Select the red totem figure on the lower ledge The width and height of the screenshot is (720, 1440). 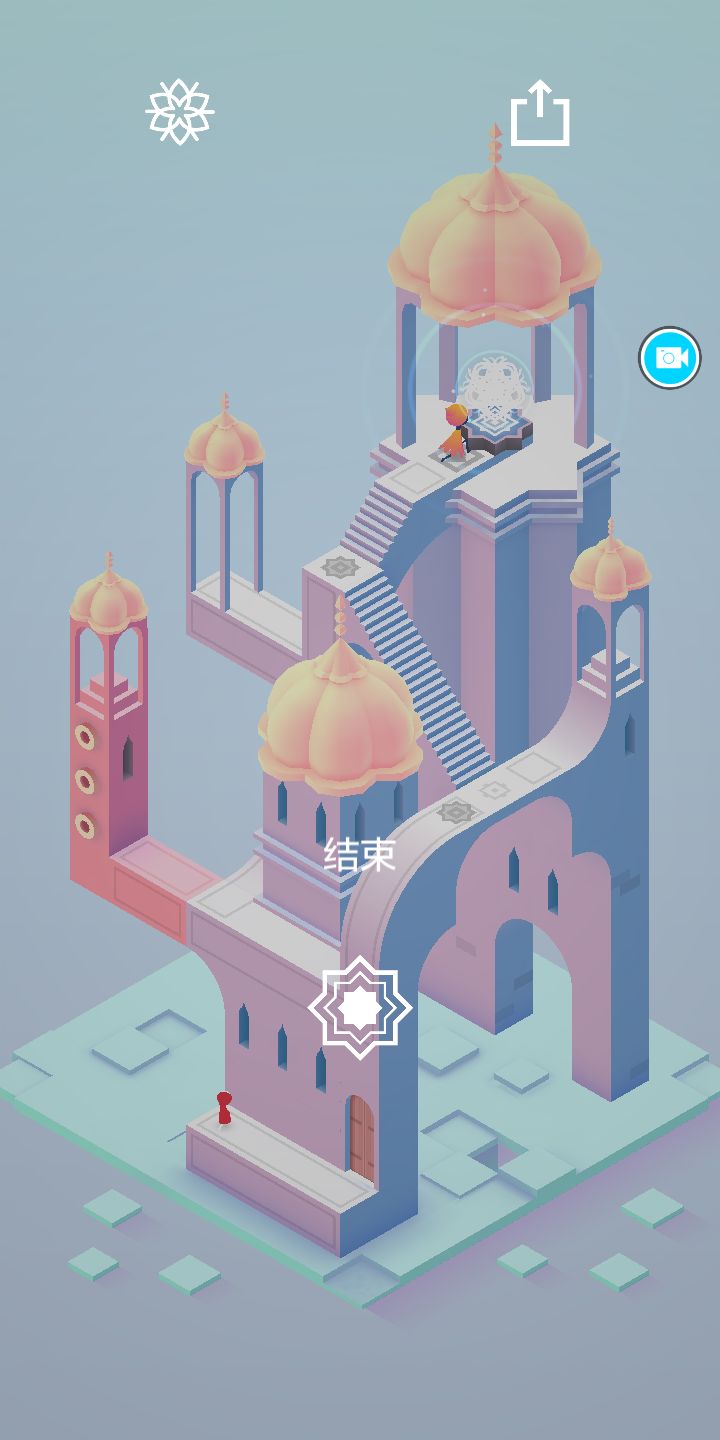(x=222, y=1107)
